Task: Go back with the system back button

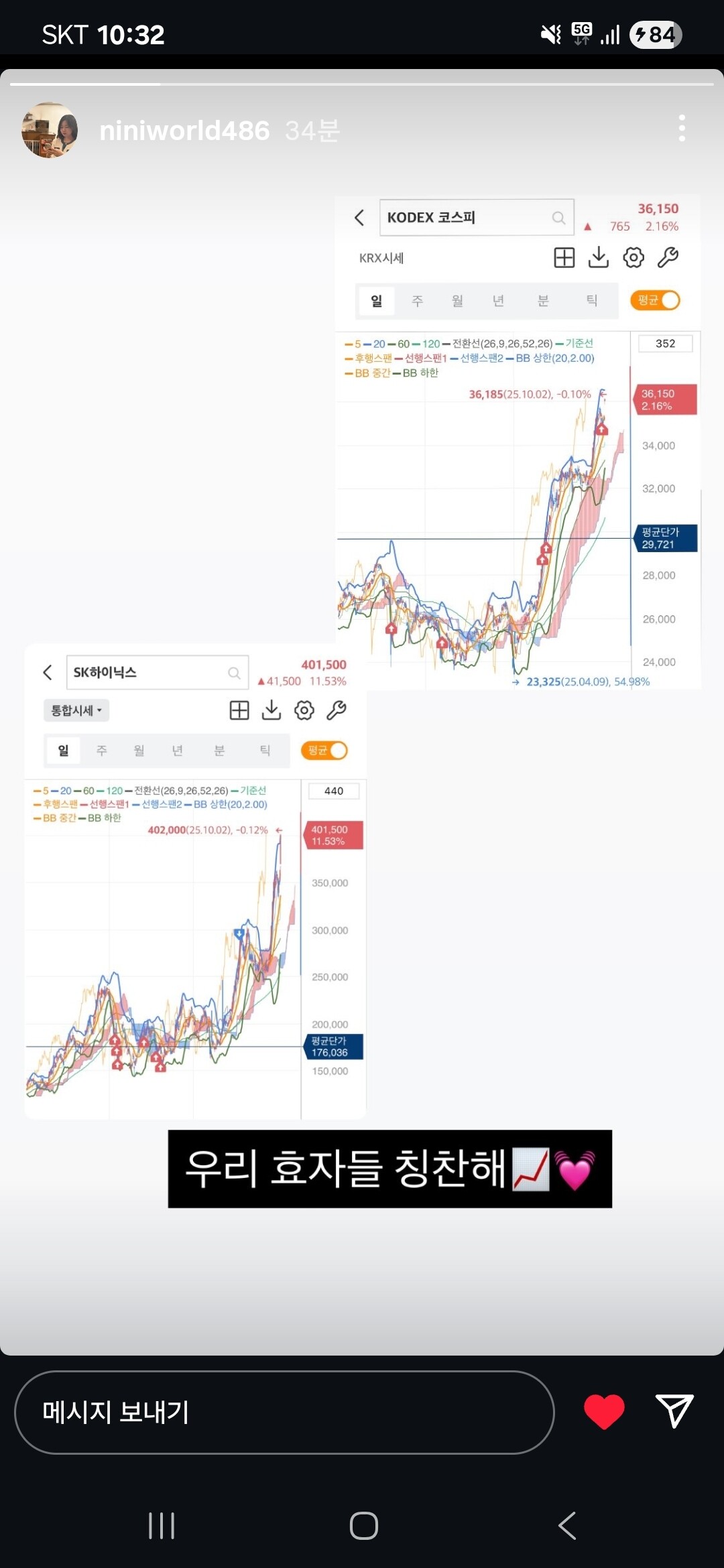Action: 567,1526
